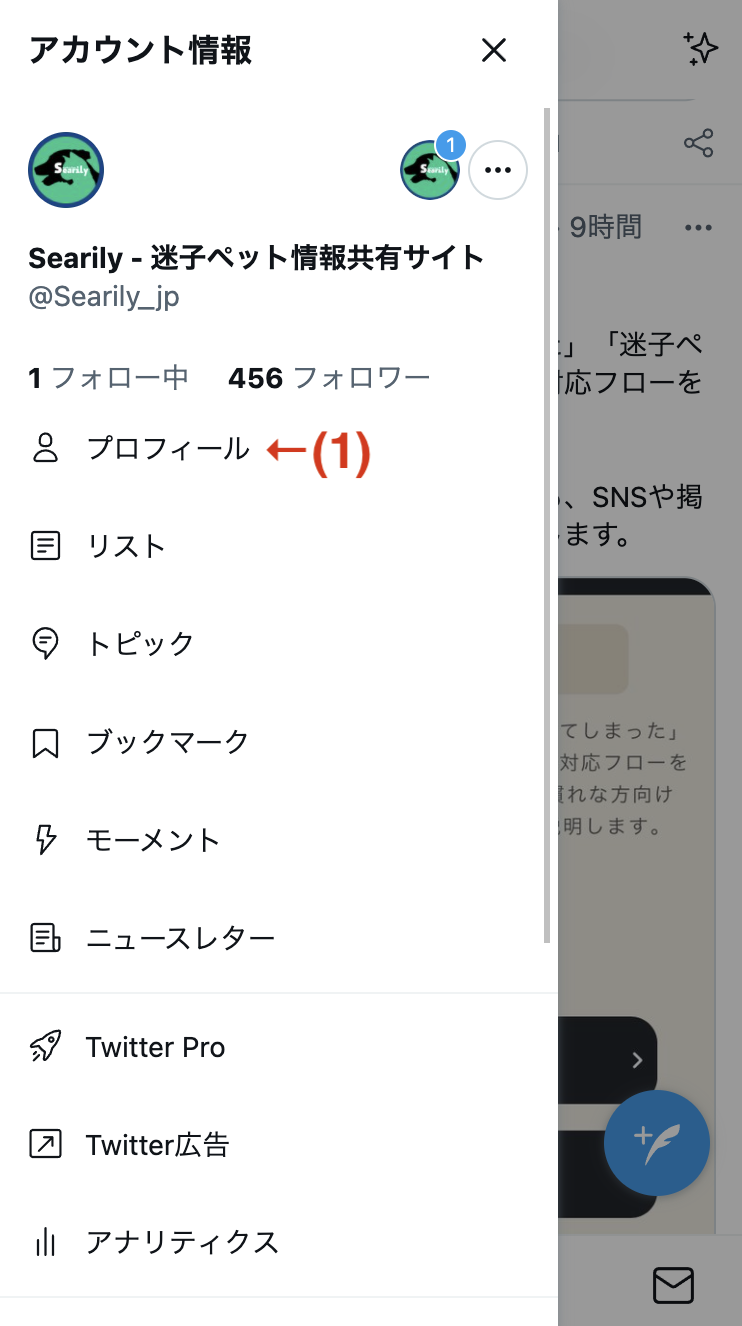Launch Twitter広告

point(157,1144)
